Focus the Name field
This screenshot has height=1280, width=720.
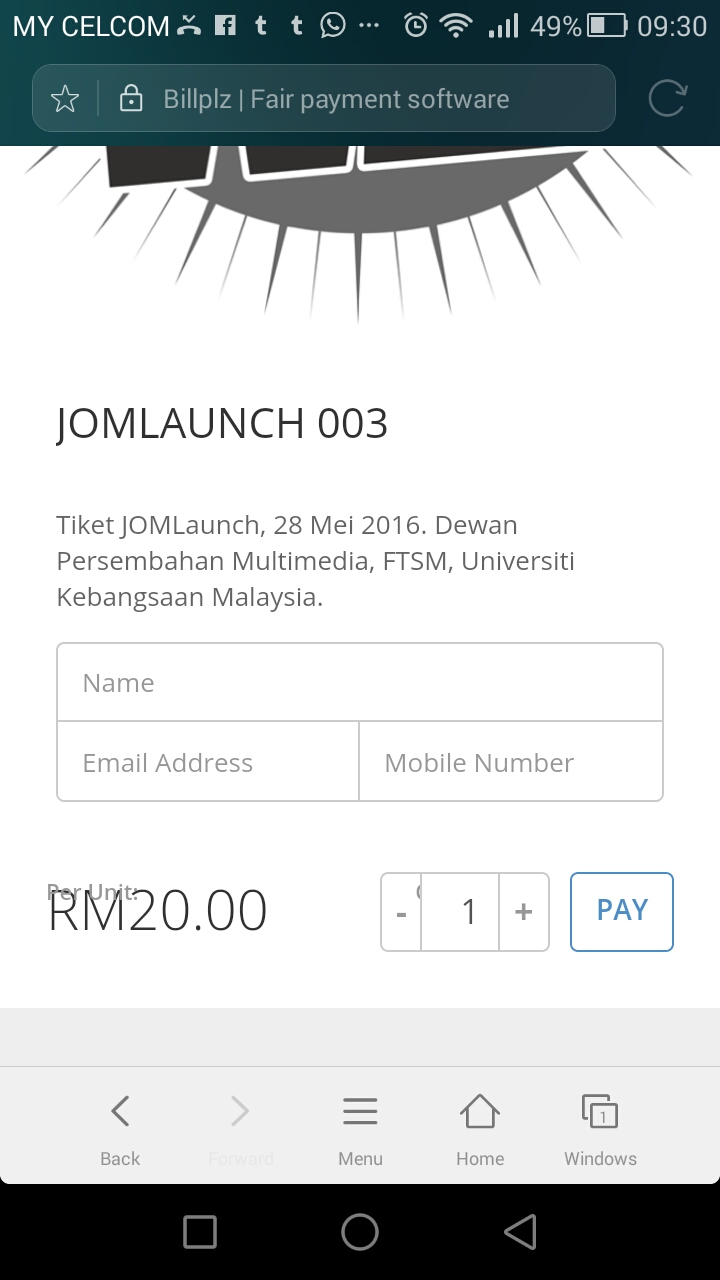(x=360, y=683)
